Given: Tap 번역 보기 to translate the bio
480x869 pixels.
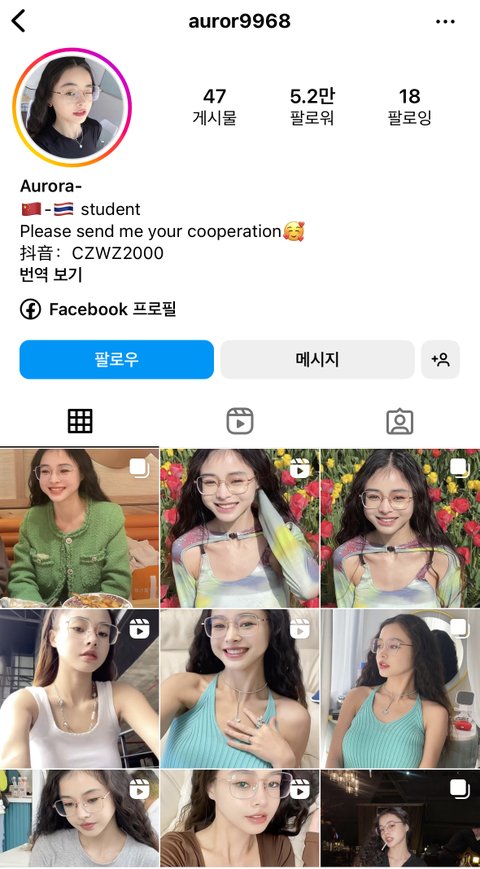Looking at the screenshot, I should click(x=51, y=274).
